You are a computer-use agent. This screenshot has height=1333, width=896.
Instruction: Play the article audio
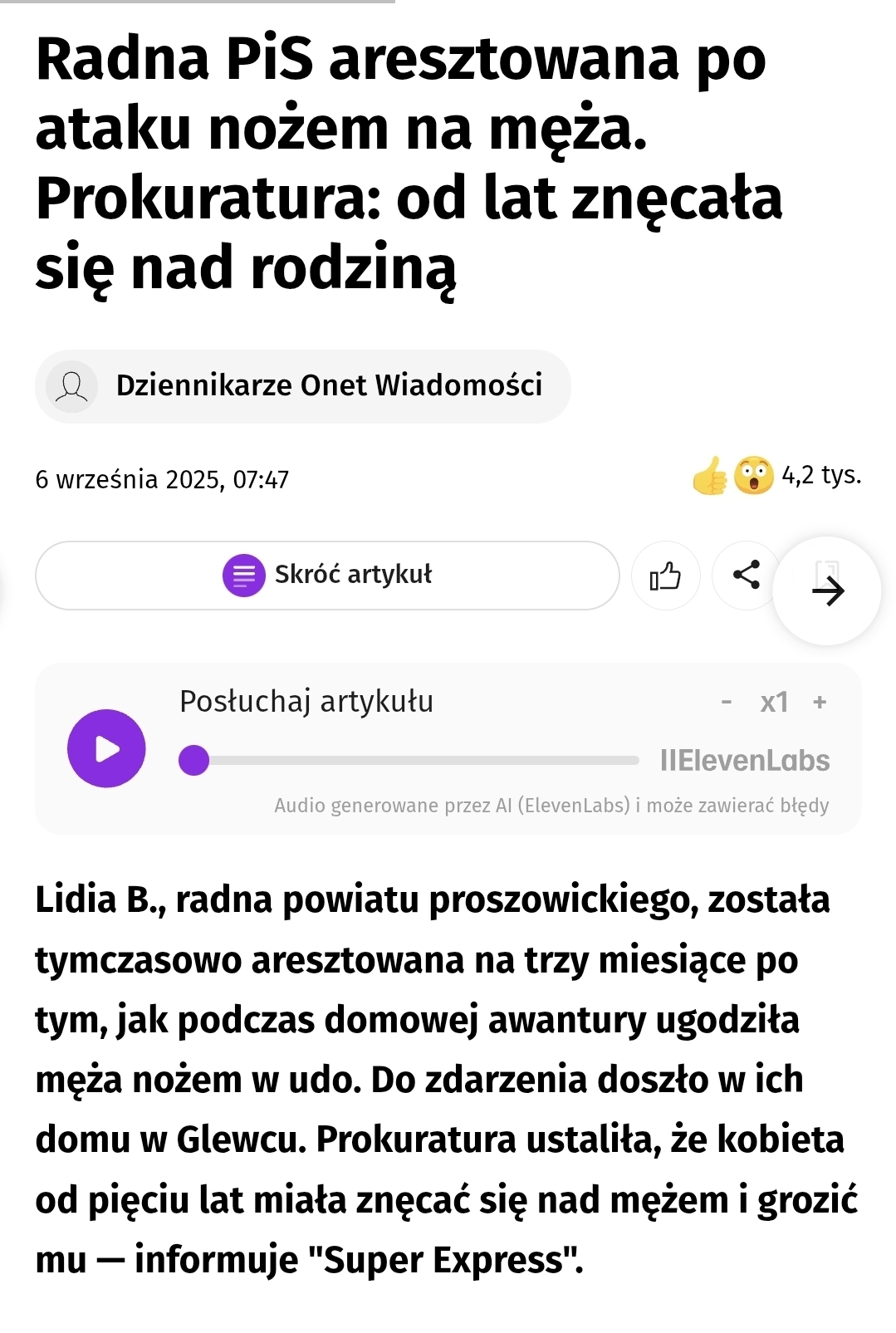106,748
